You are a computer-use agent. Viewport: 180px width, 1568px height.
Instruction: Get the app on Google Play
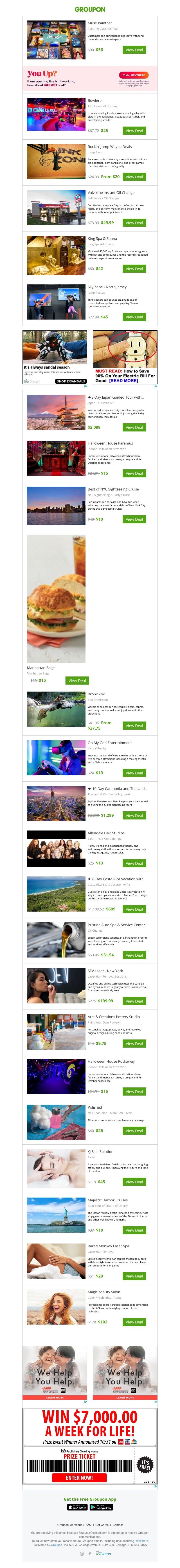coord(101,1507)
